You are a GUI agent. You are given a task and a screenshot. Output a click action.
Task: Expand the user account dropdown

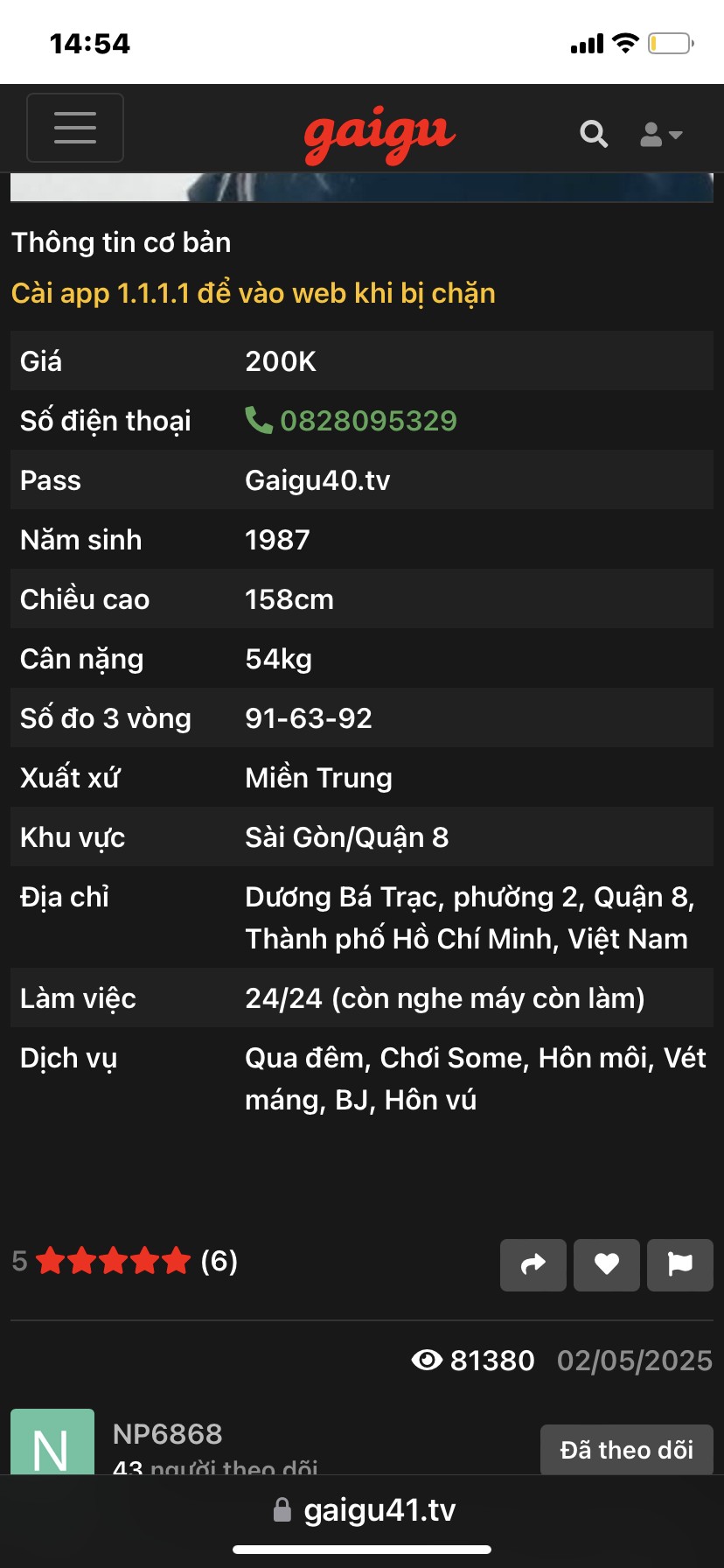pos(661,135)
